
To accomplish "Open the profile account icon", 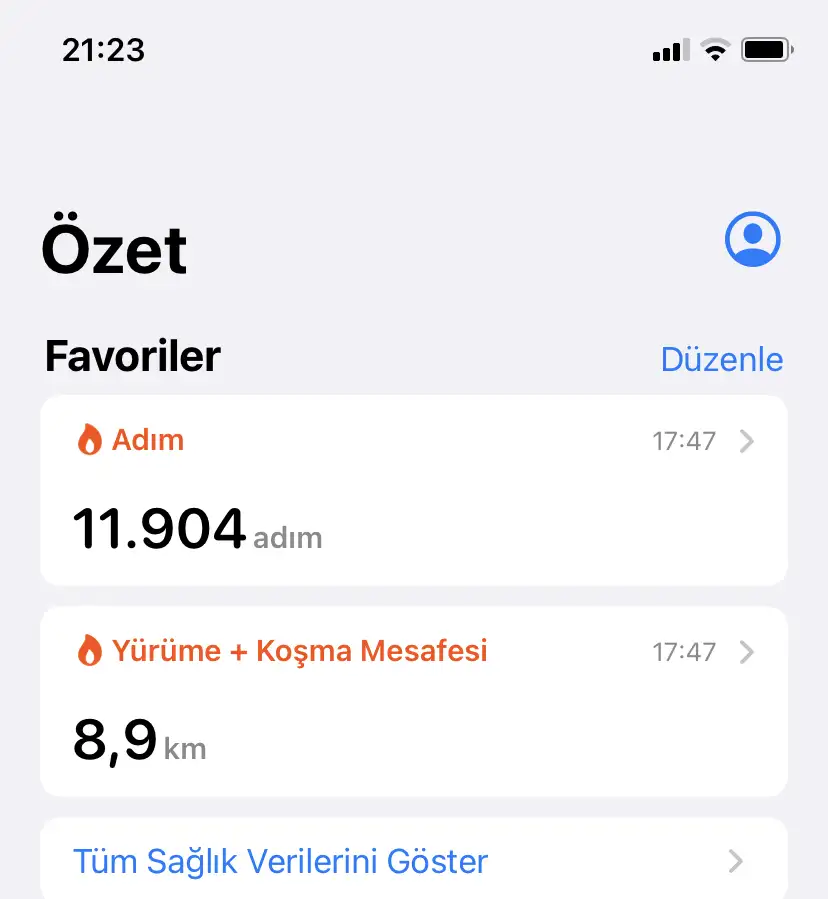I will click(x=752, y=239).
